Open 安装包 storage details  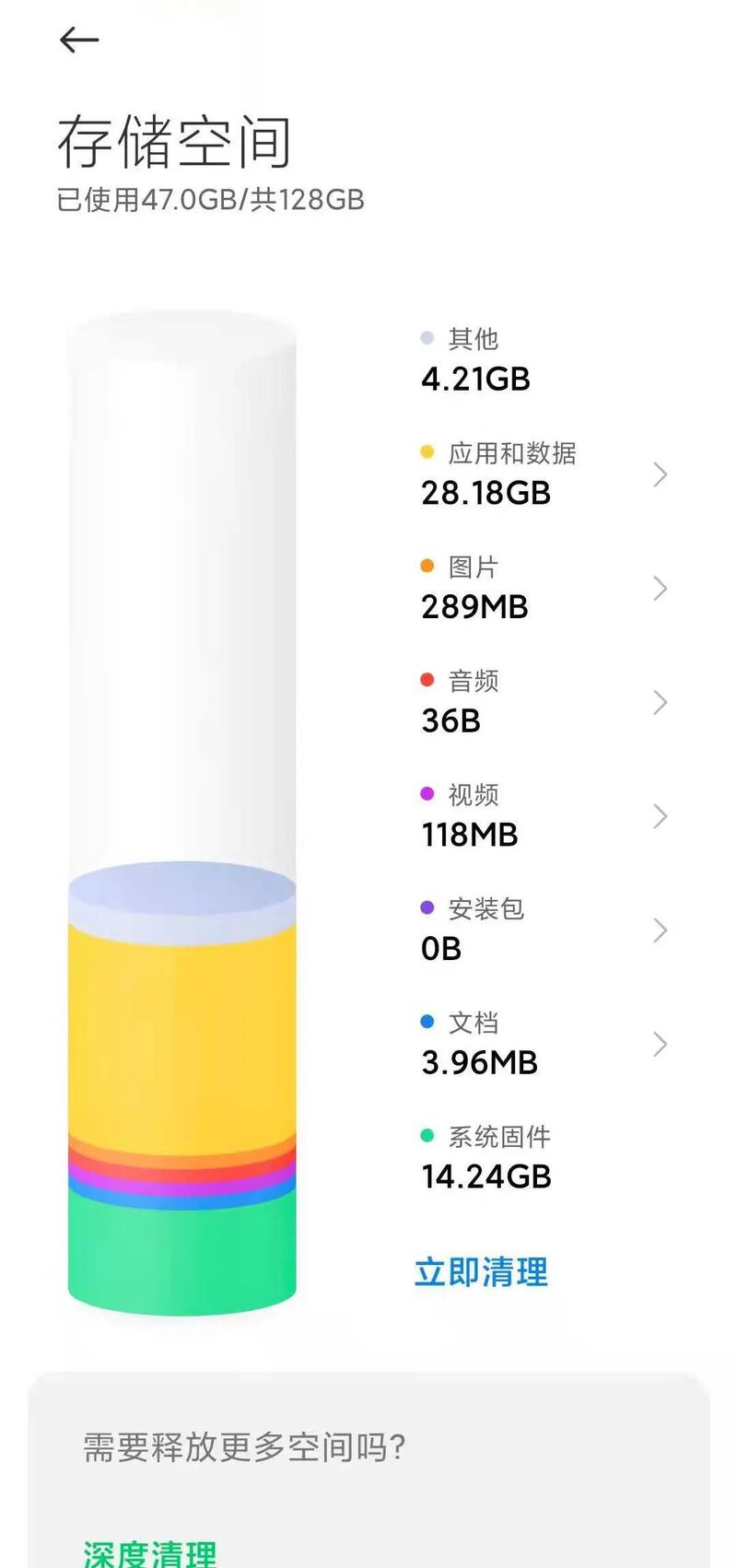542,930
